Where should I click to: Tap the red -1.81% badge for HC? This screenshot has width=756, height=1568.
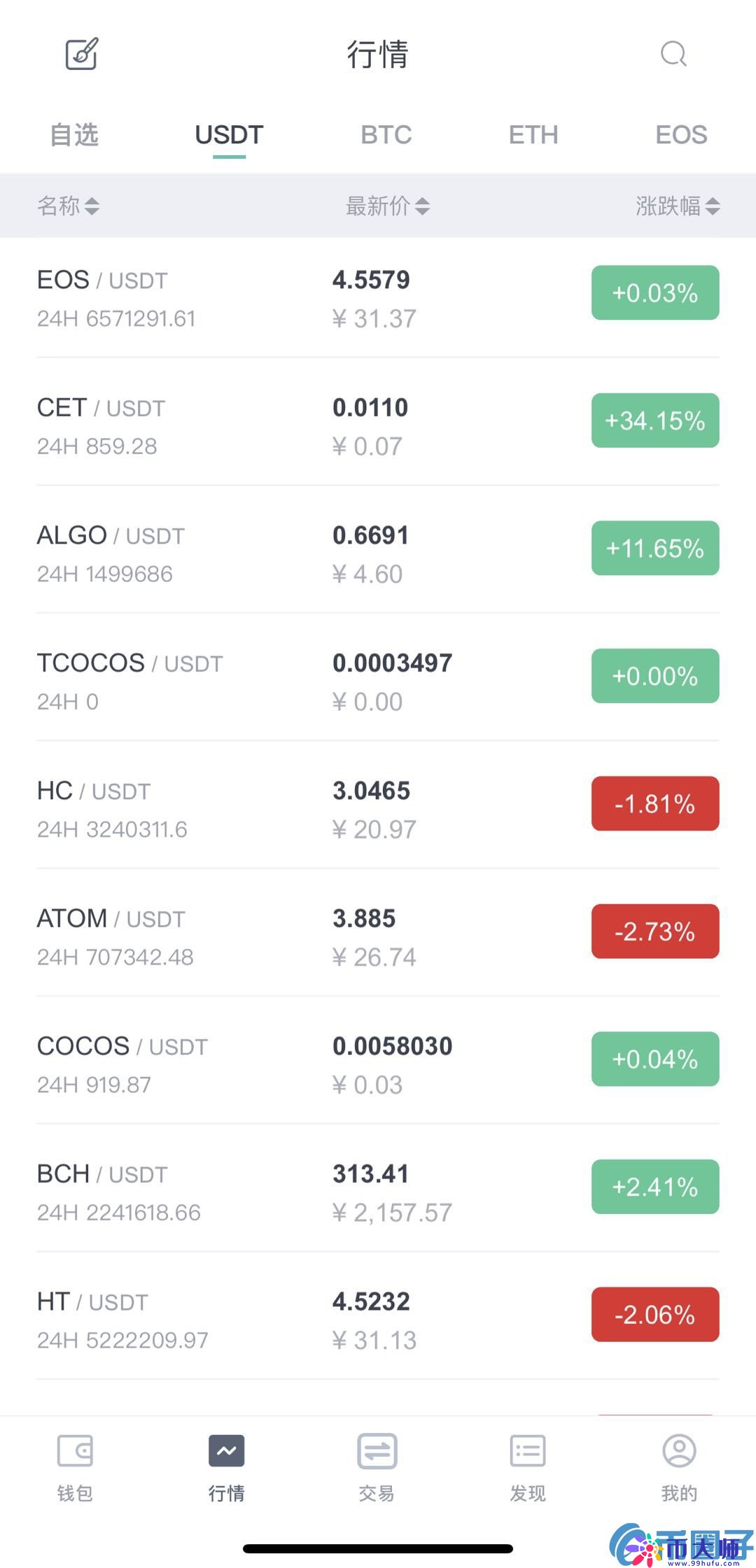pos(654,803)
